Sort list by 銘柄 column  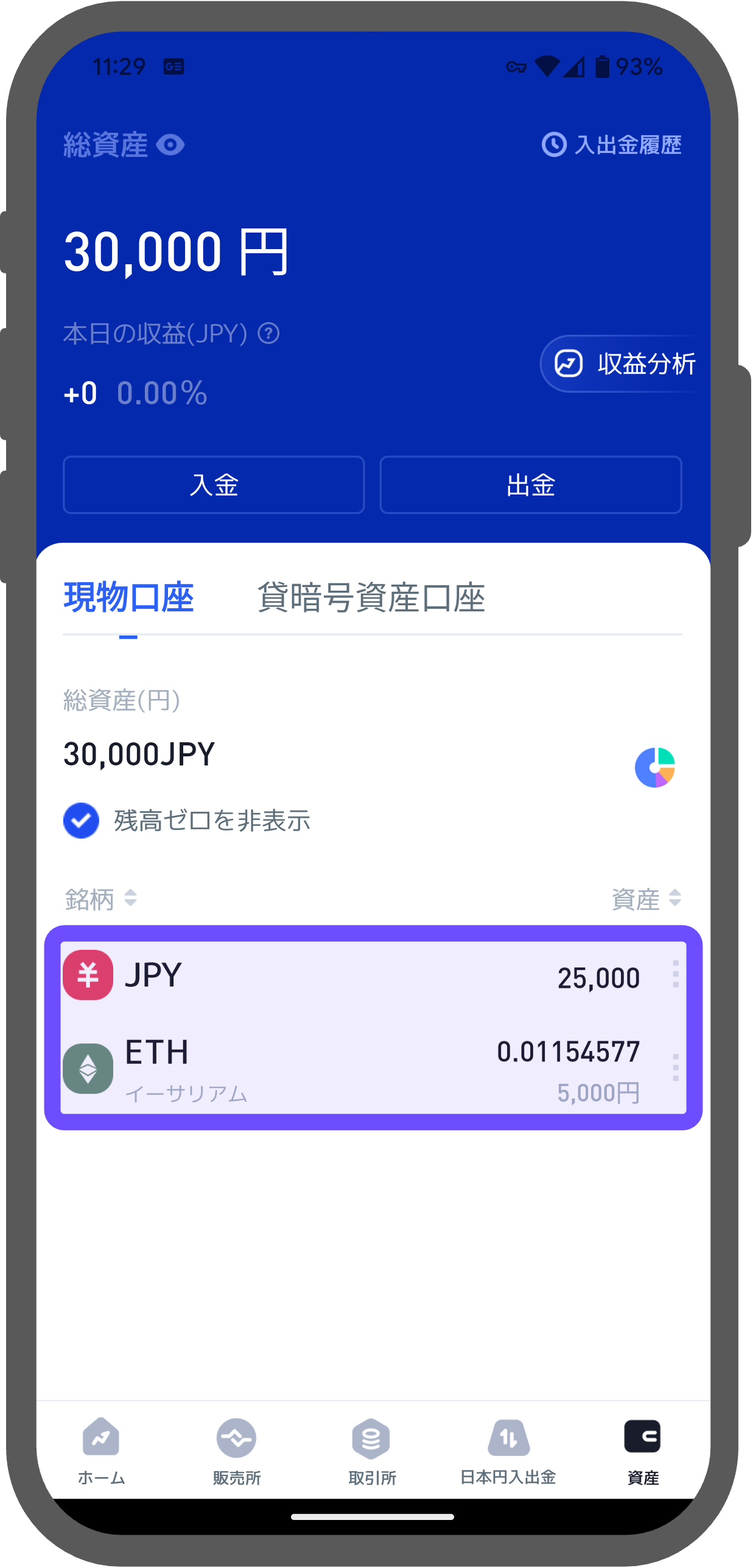[x=101, y=898]
